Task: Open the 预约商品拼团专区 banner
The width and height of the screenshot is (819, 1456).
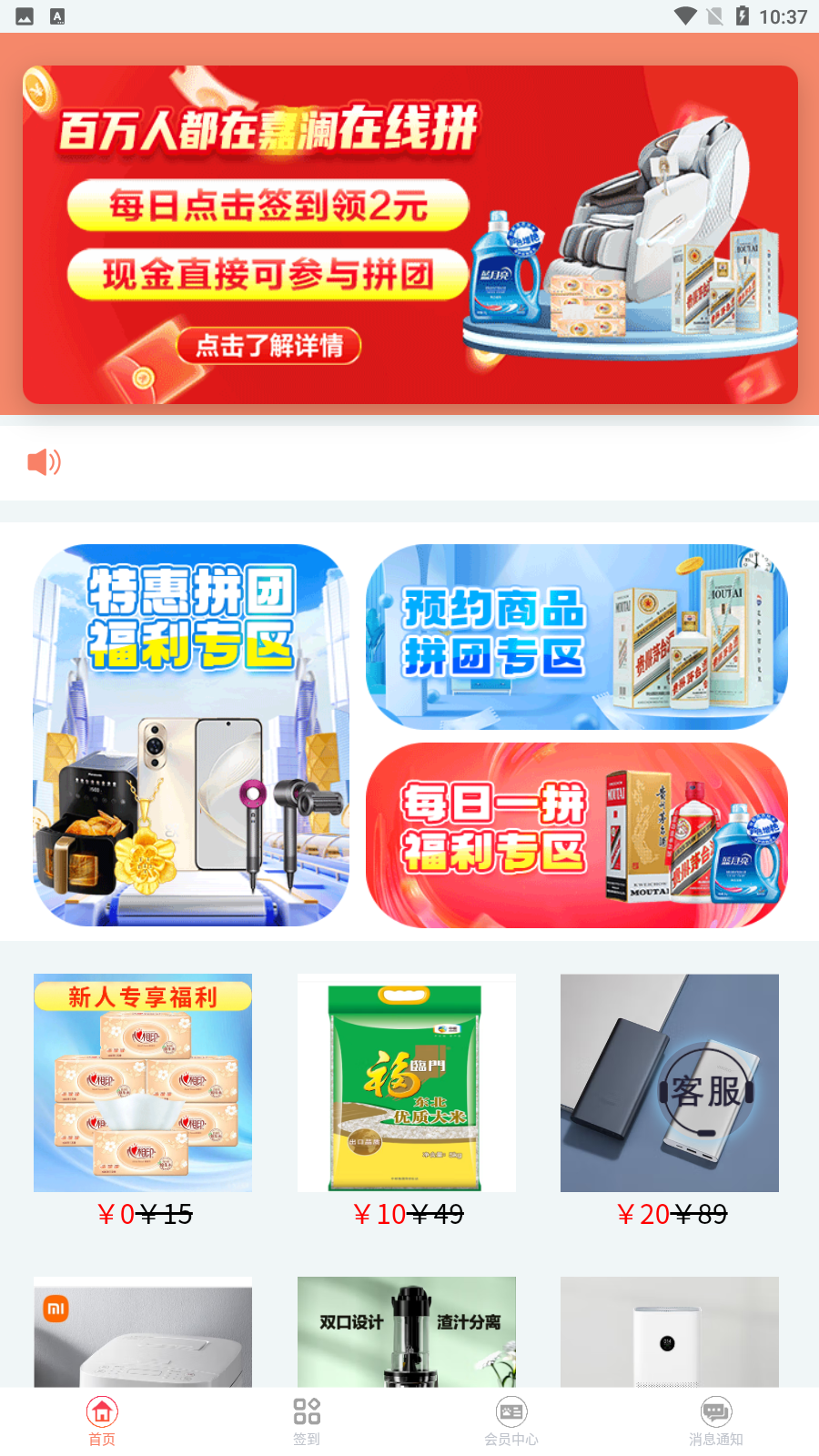Action: pos(577,637)
